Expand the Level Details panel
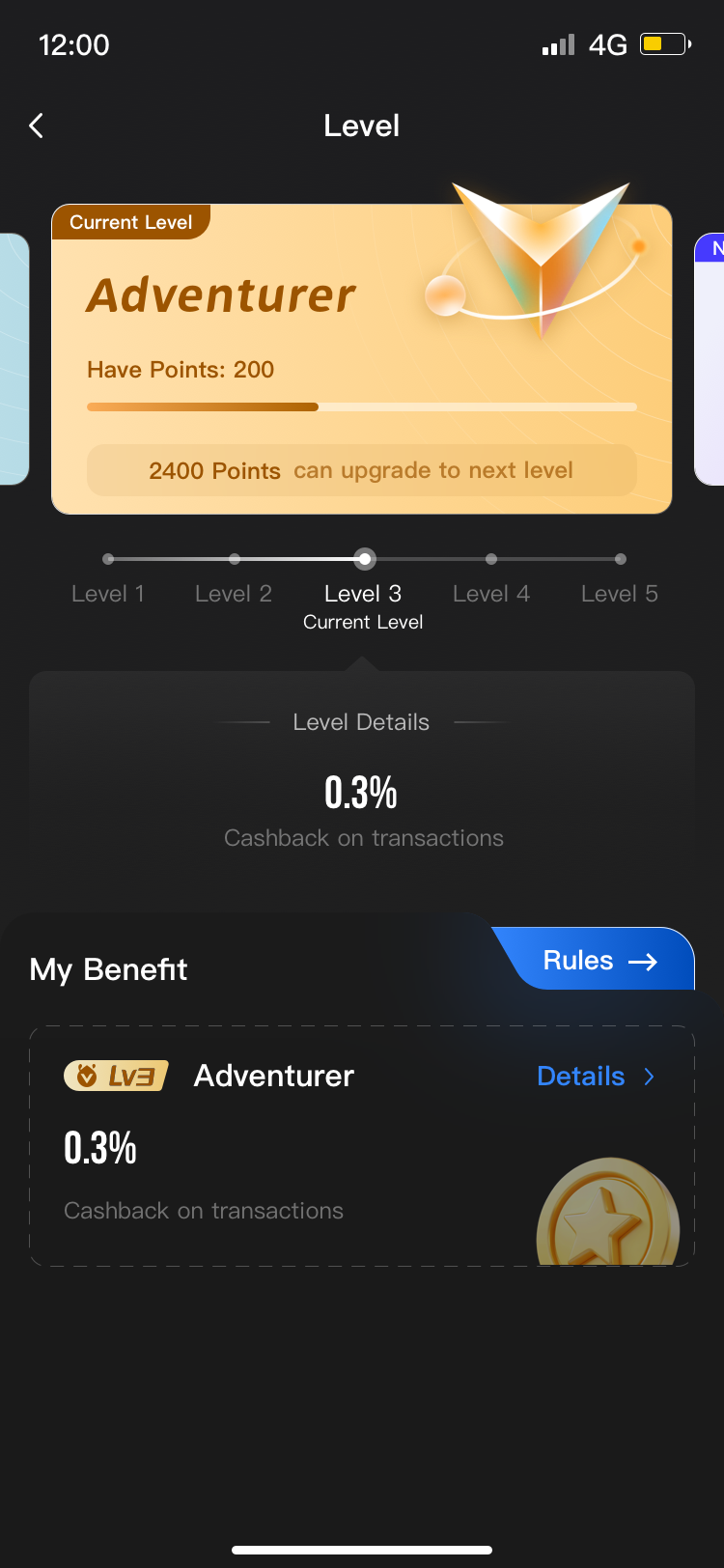 [361, 721]
